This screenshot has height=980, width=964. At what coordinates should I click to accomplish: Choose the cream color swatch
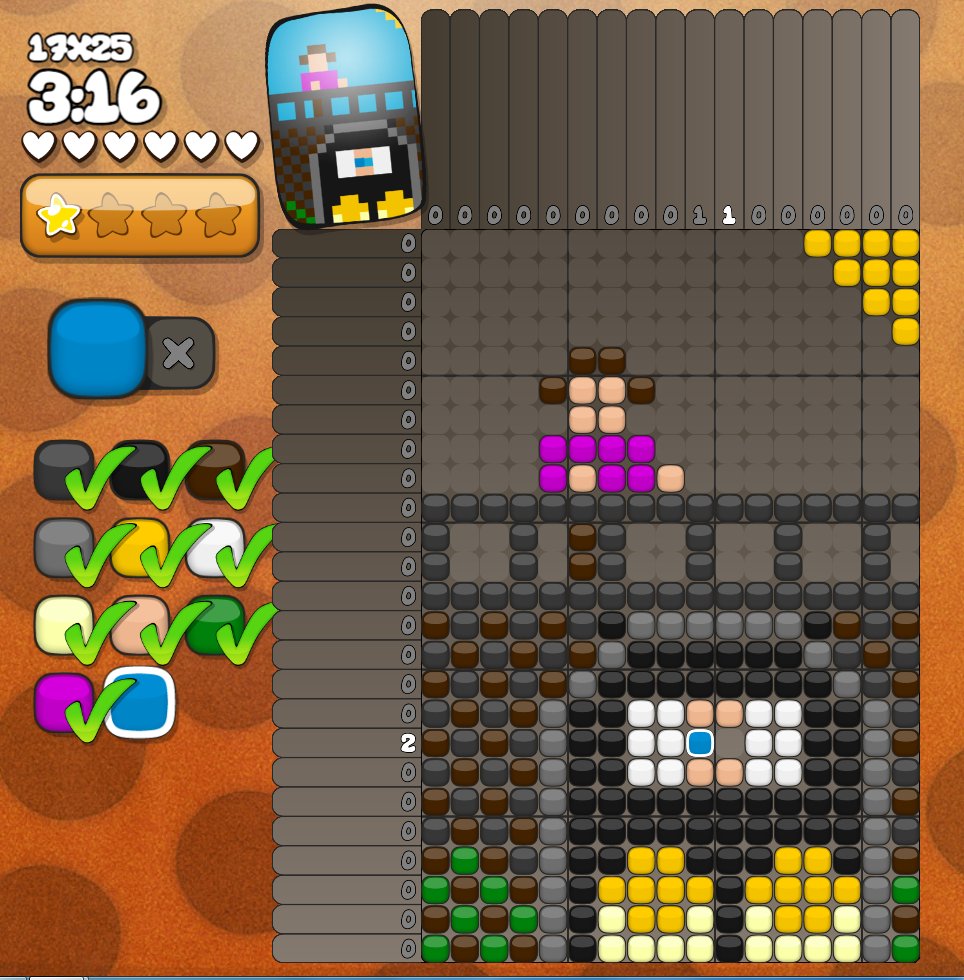point(62,624)
